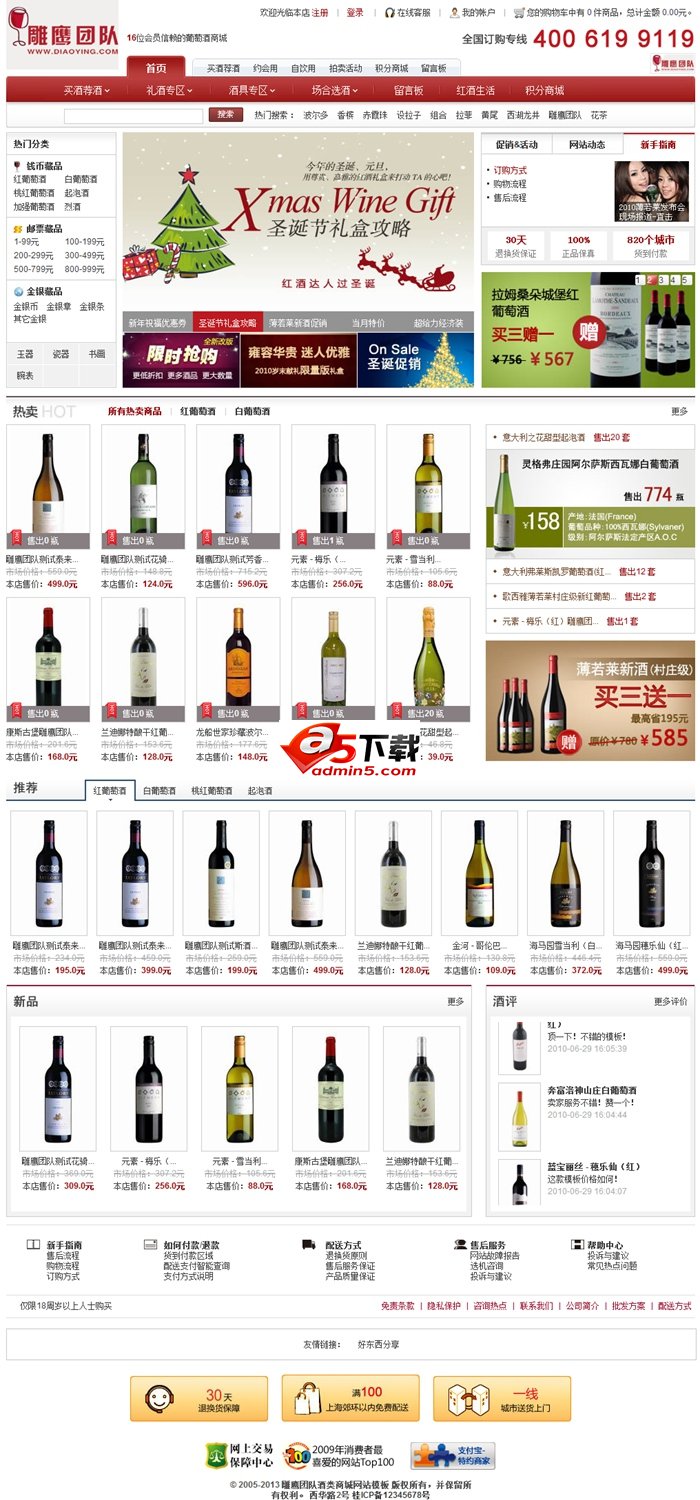Open 红酒生活 in the red navigation bar
The image size is (700, 1500).
tap(475, 90)
